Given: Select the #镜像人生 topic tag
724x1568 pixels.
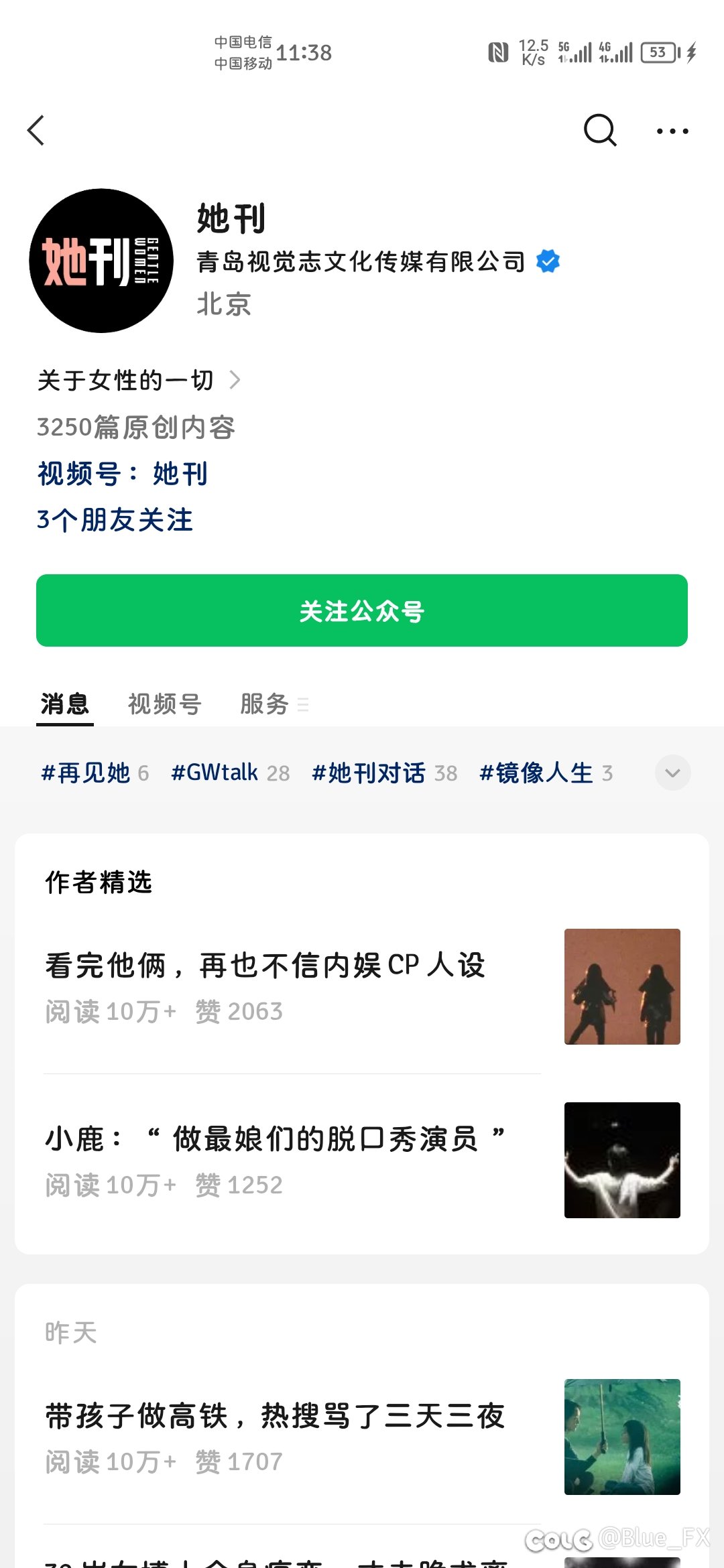Looking at the screenshot, I should click(x=546, y=773).
